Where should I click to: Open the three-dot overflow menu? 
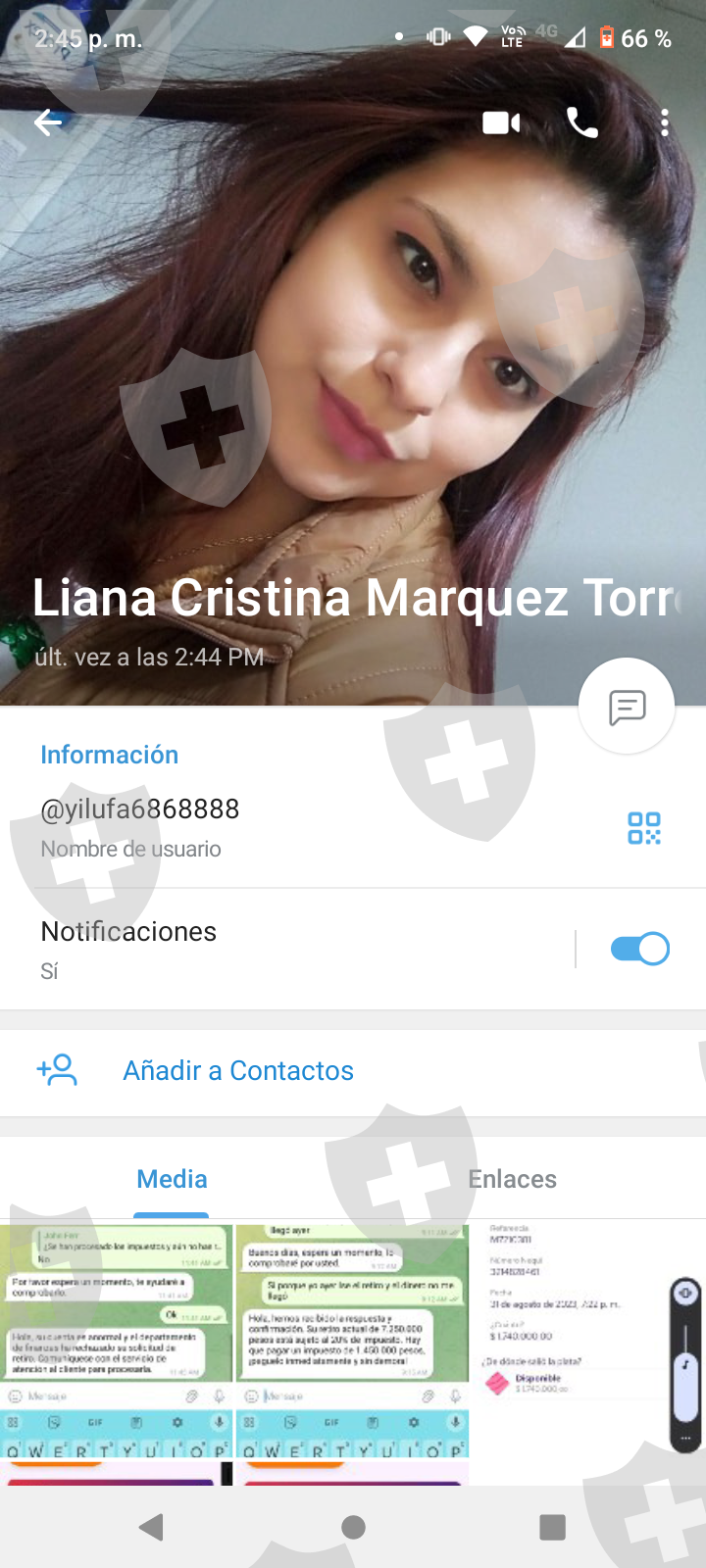[665, 122]
